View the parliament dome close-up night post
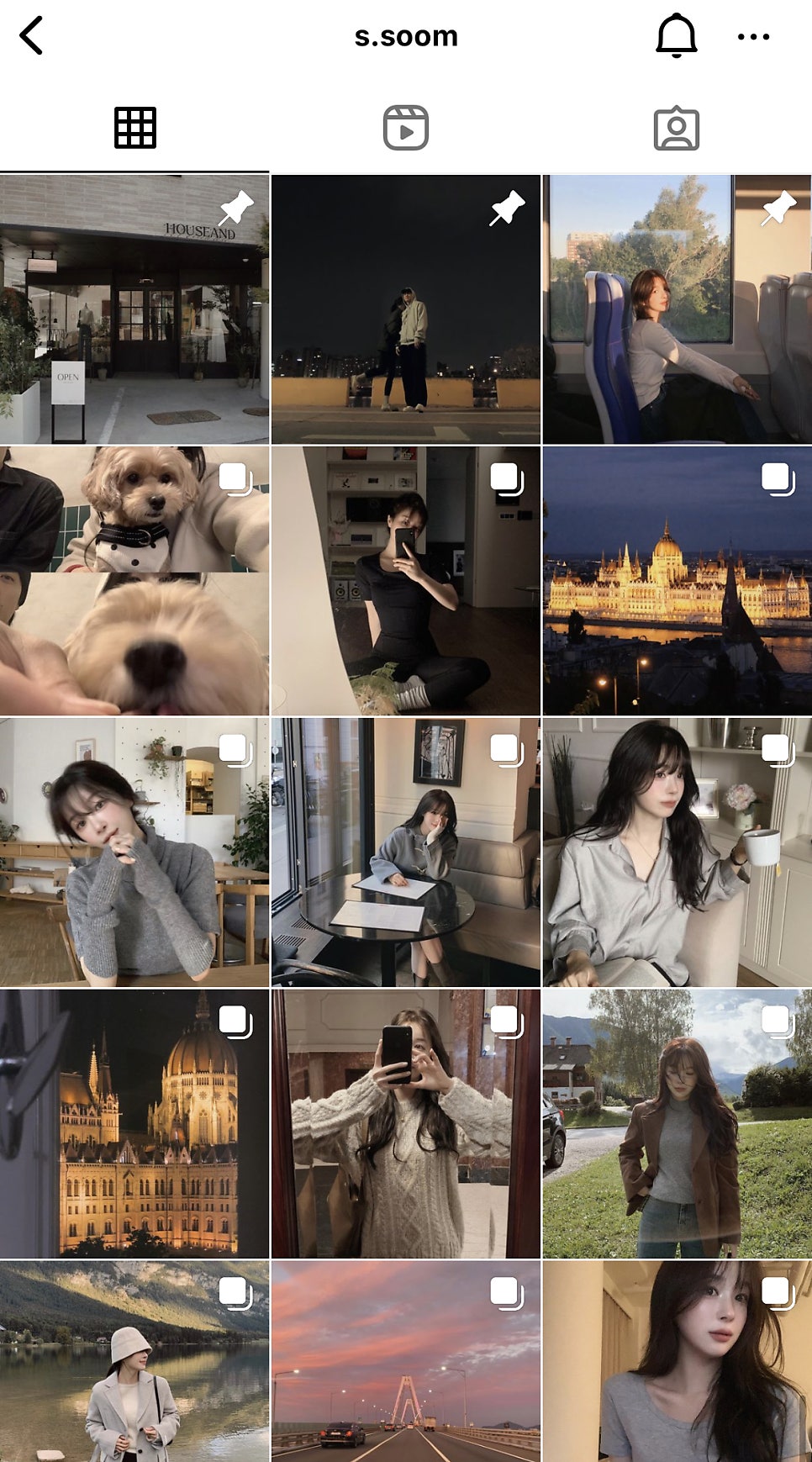 click(x=134, y=1124)
